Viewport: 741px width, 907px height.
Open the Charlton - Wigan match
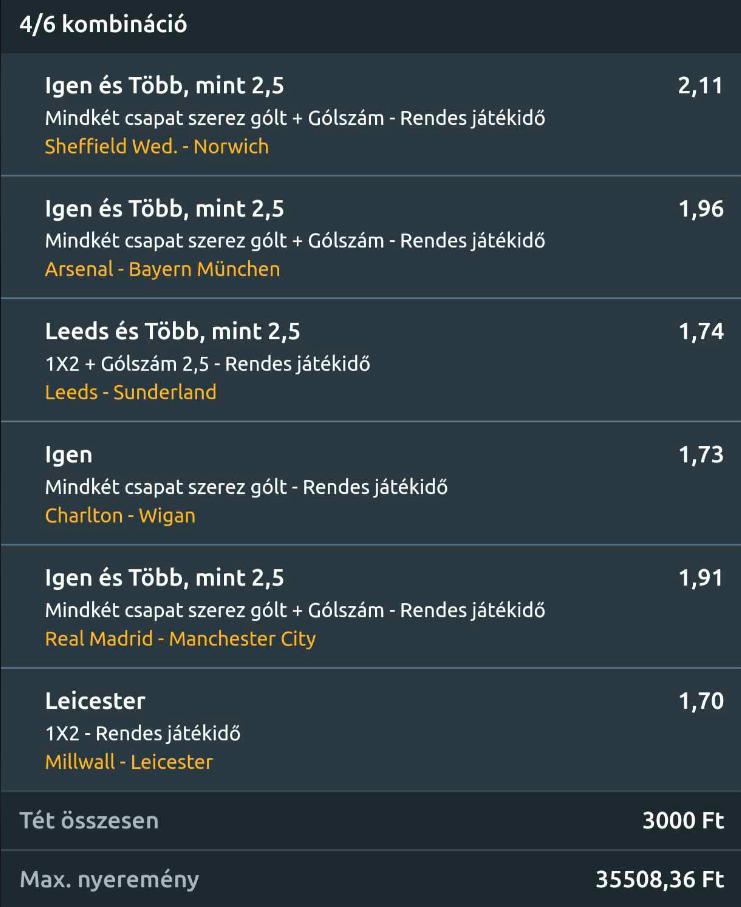pos(120,516)
